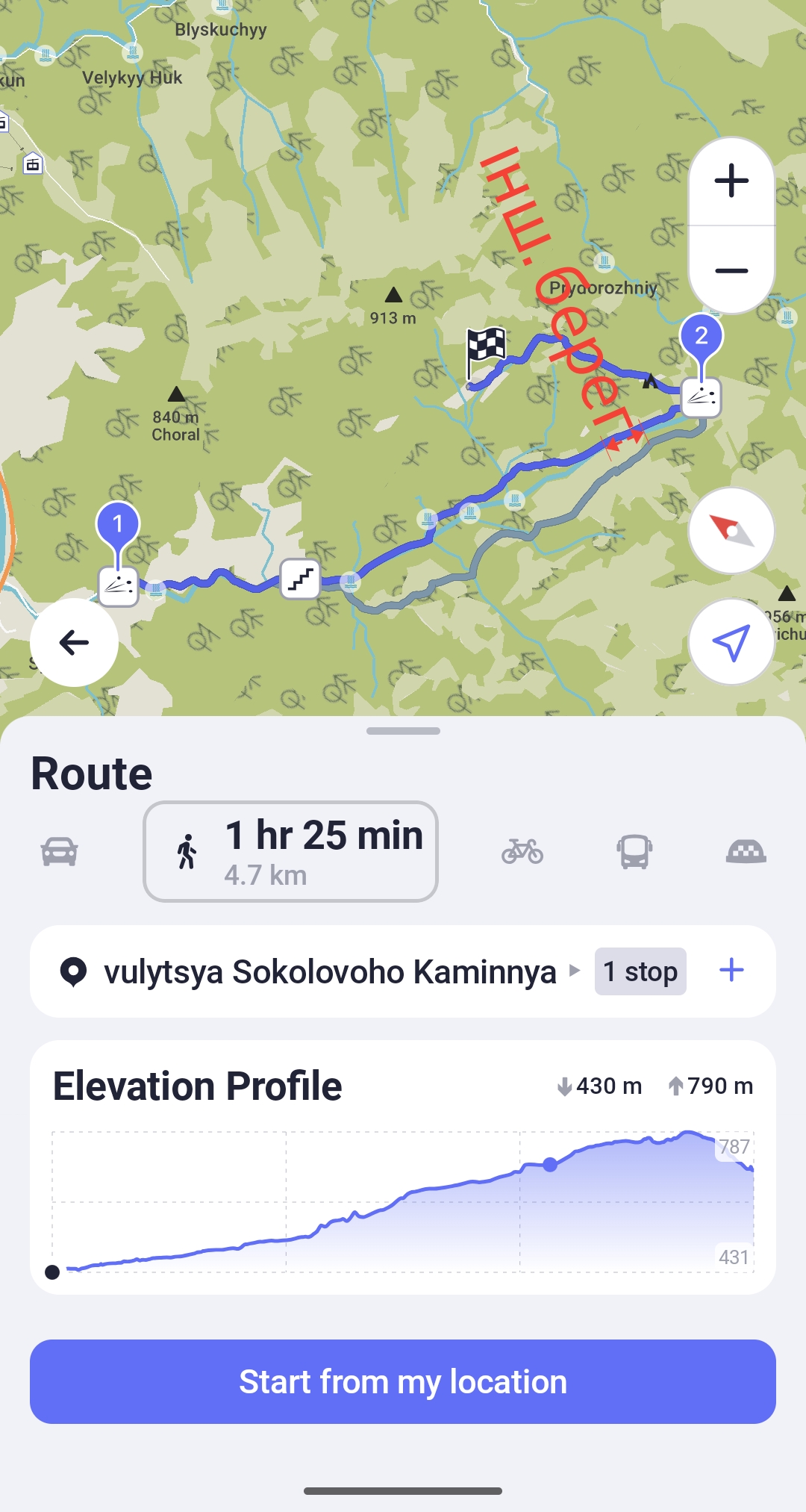Switch to public transport routing
The height and width of the screenshot is (1512, 806).
[634, 851]
